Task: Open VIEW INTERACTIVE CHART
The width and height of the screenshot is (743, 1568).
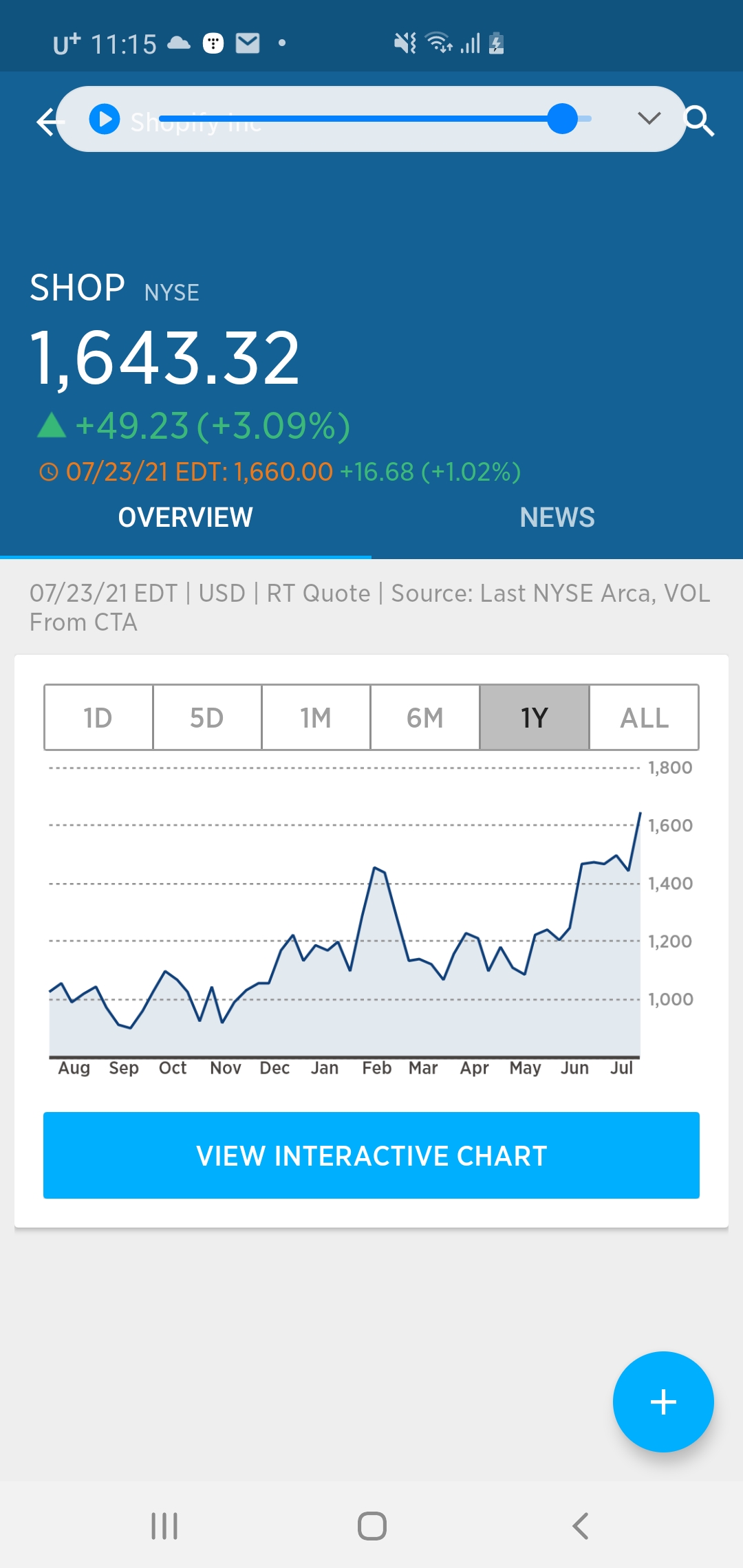Action: [371, 1155]
